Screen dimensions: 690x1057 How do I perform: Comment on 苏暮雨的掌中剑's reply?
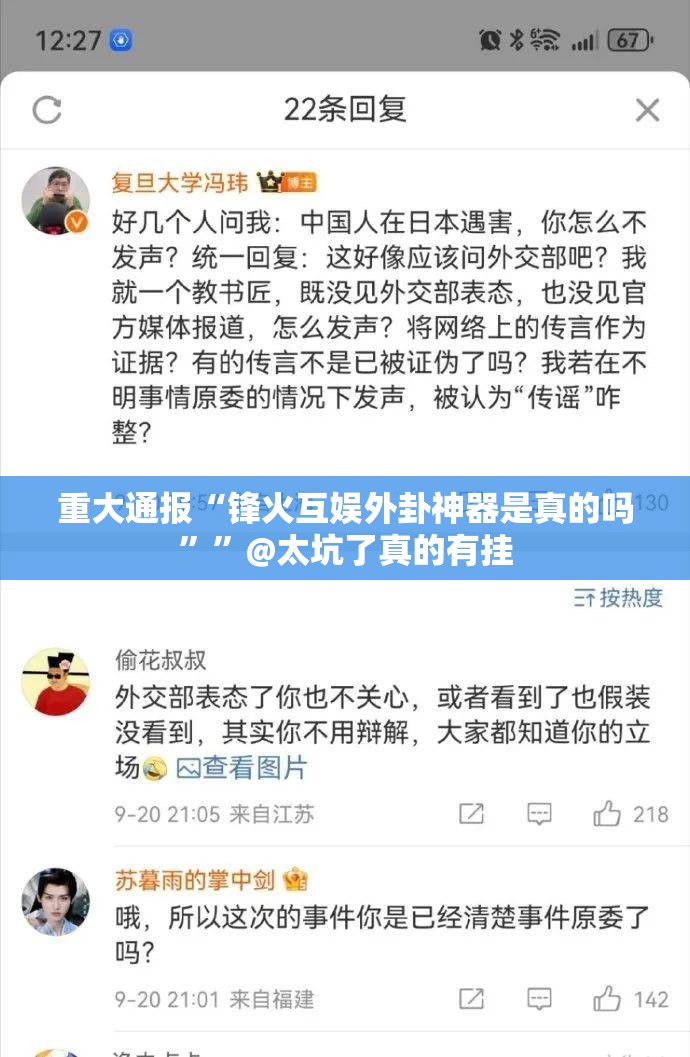539,998
